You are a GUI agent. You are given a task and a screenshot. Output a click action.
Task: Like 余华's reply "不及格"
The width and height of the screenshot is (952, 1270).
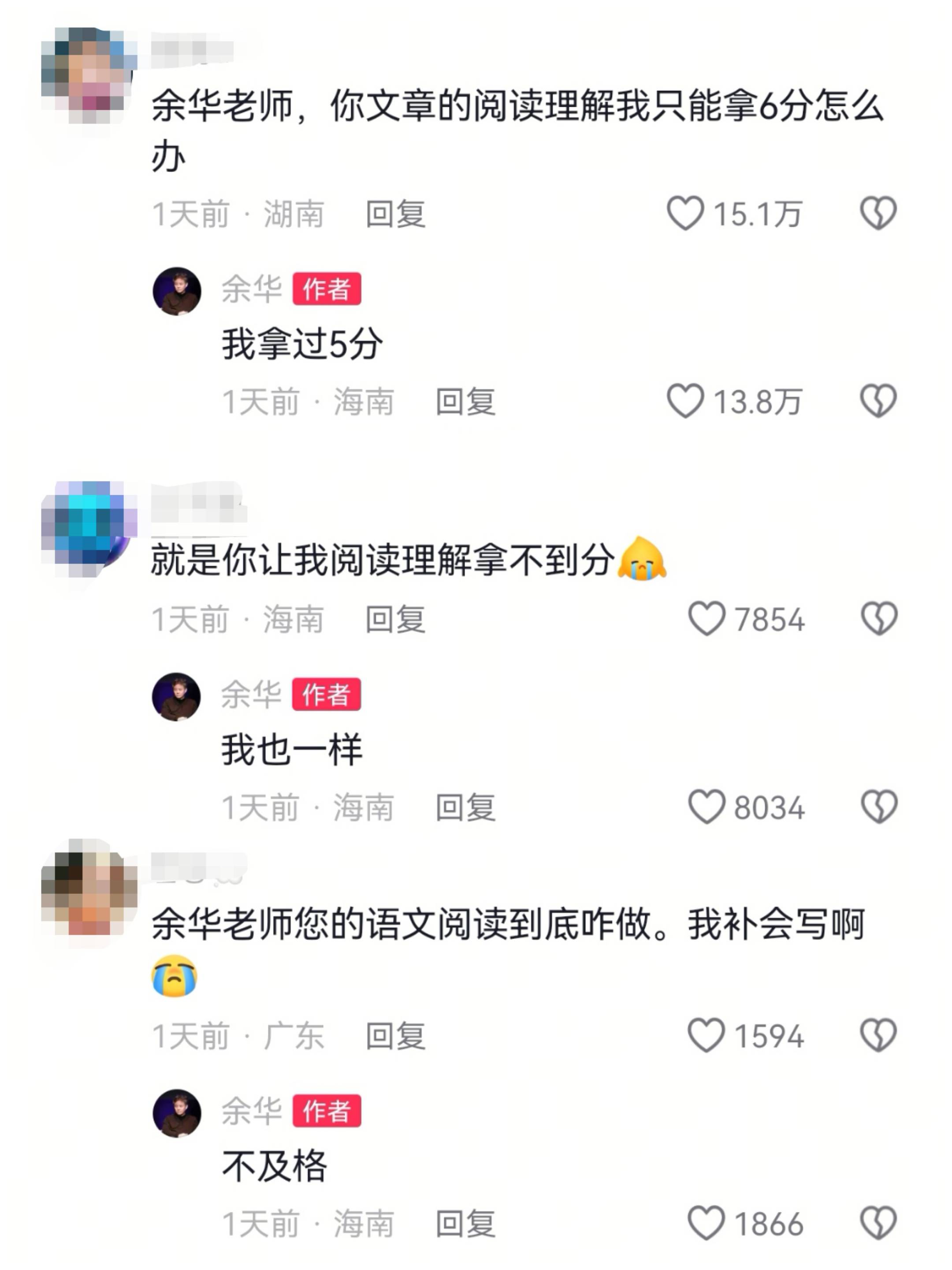click(707, 1223)
